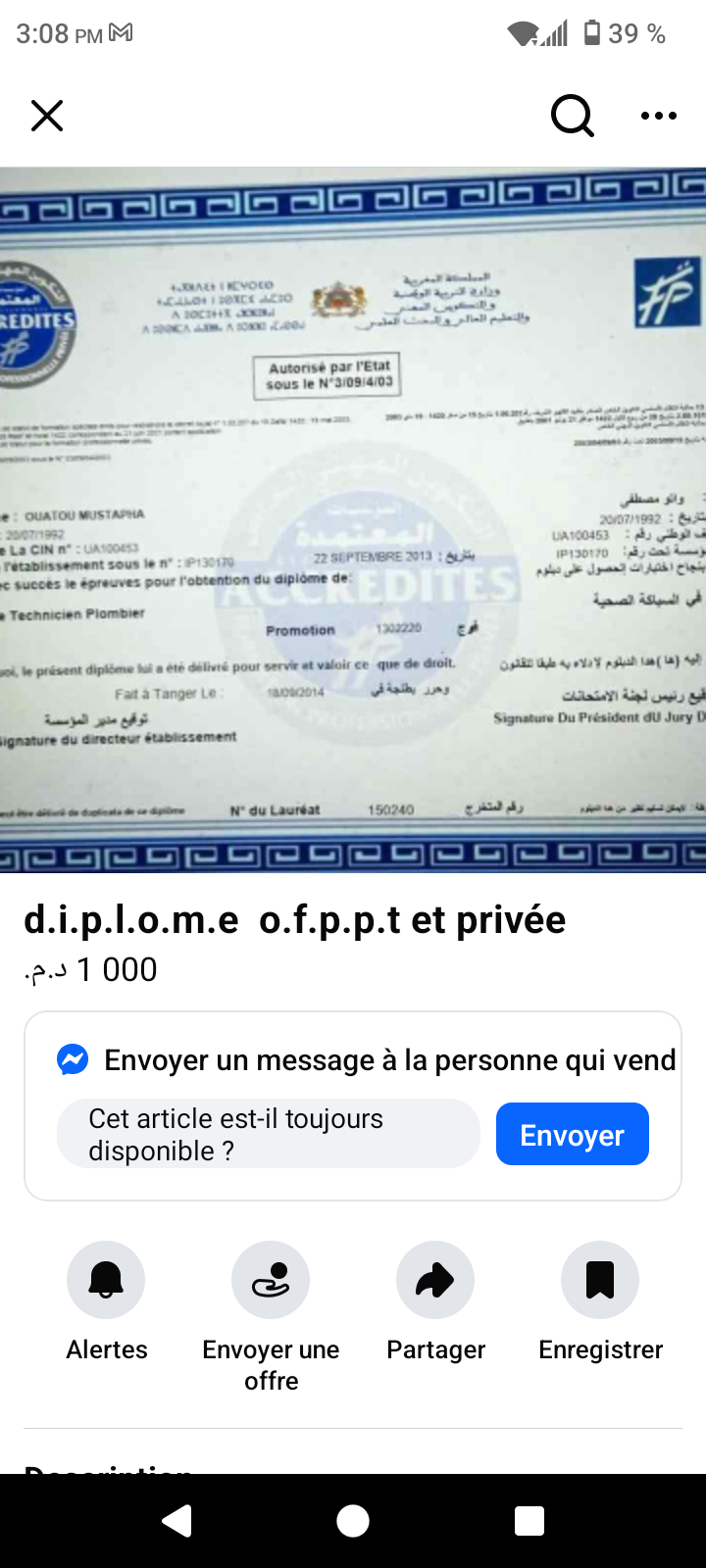Edit the 'Cet article est-il toujours disponible ?' message

[x=268, y=1134]
